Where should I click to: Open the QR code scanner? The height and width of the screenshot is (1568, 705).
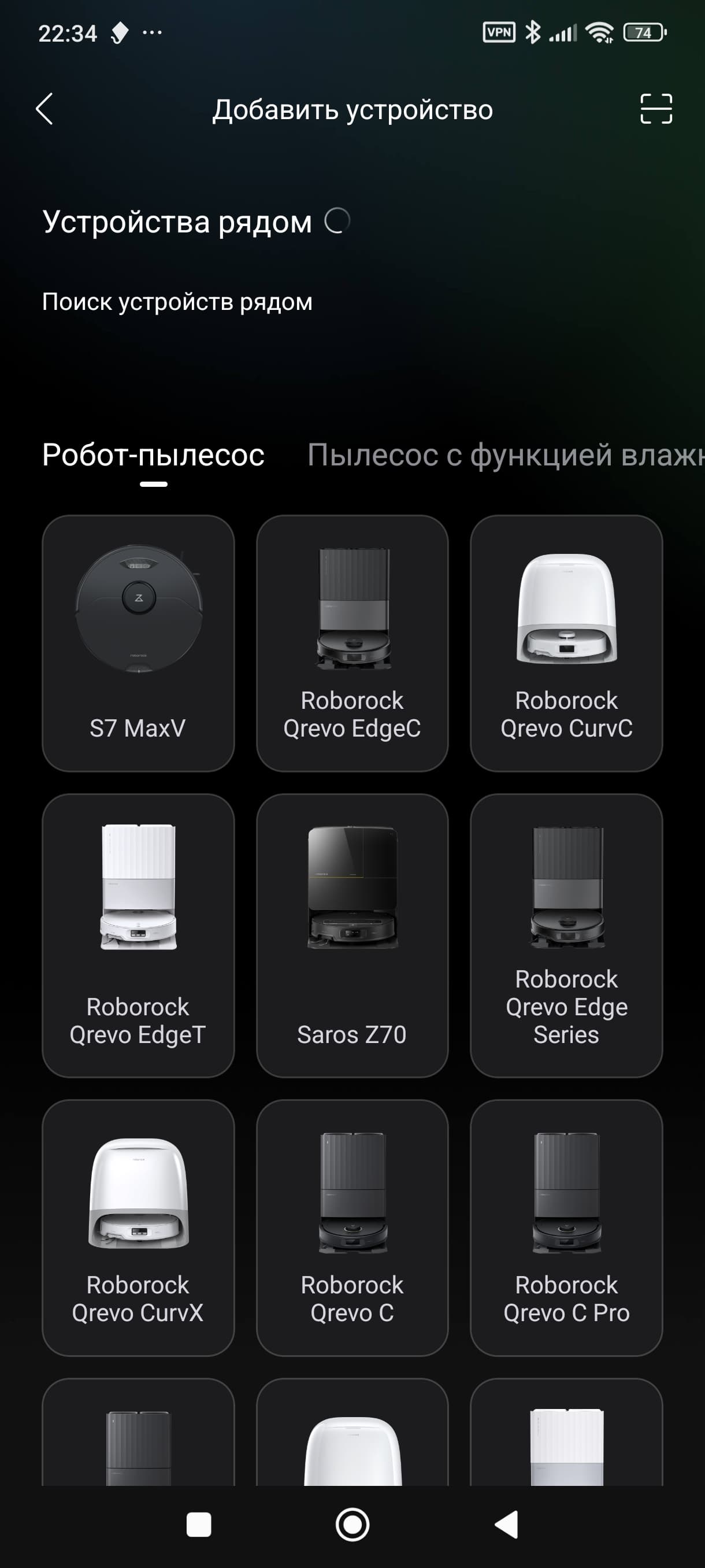click(x=656, y=109)
